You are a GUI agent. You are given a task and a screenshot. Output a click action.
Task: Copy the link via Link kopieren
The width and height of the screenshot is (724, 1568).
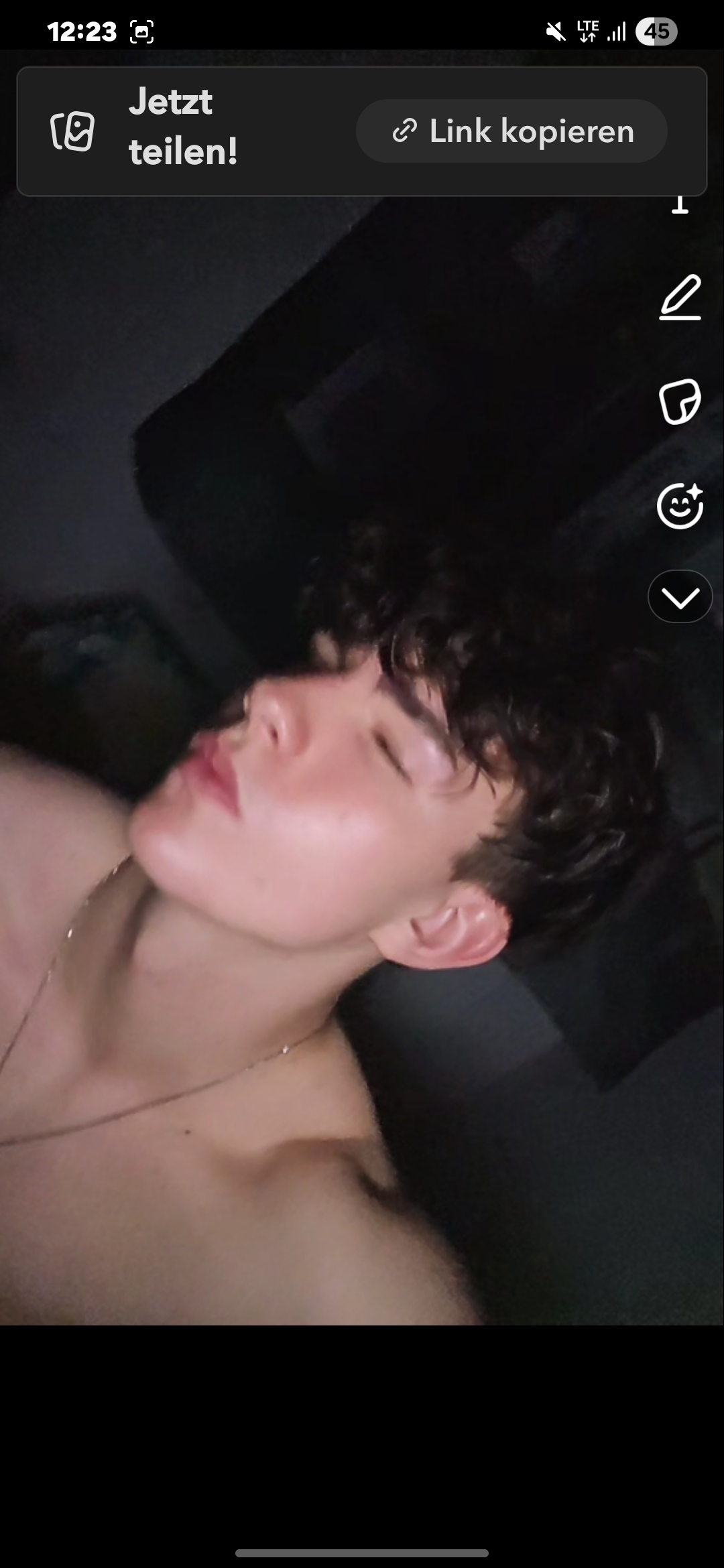[511, 131]
